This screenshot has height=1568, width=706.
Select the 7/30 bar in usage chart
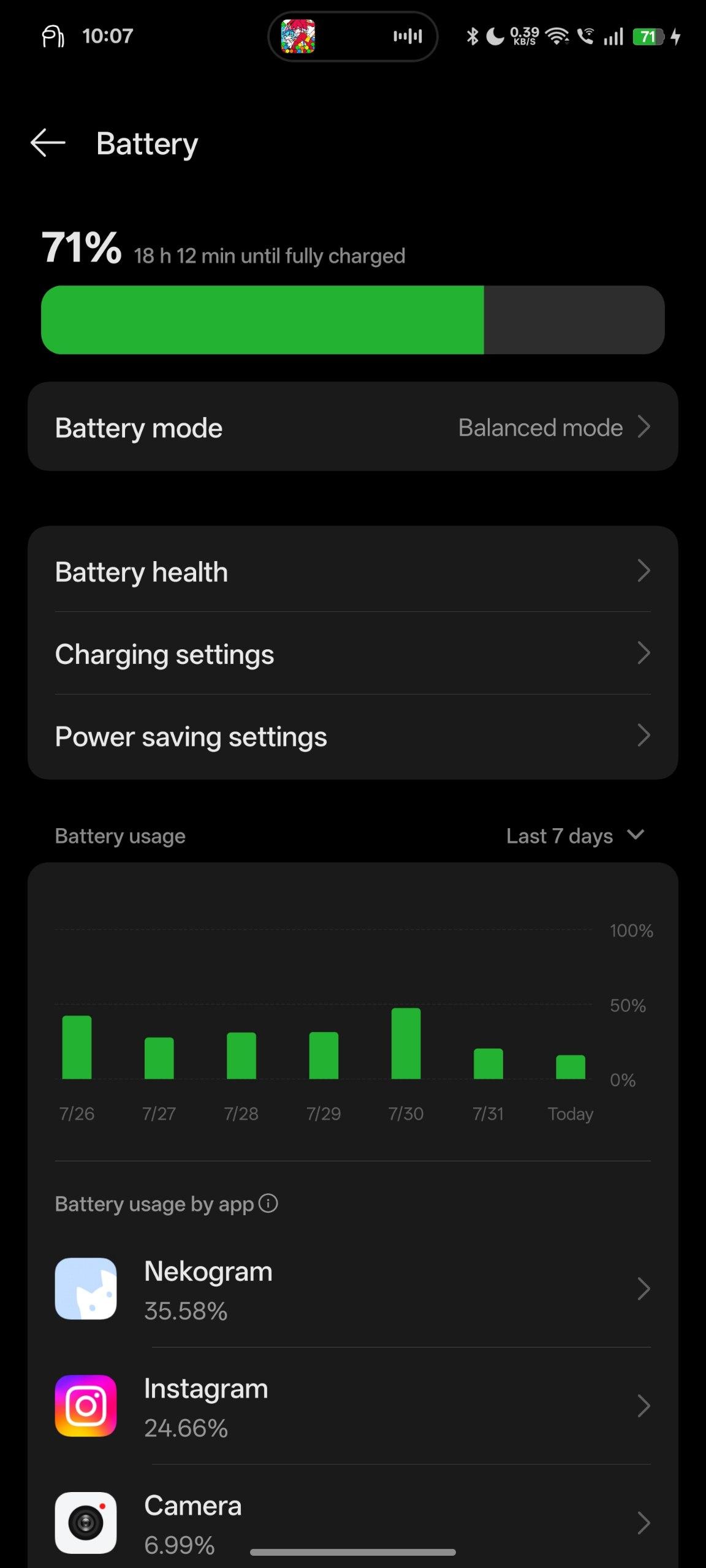pos(406,1043)
